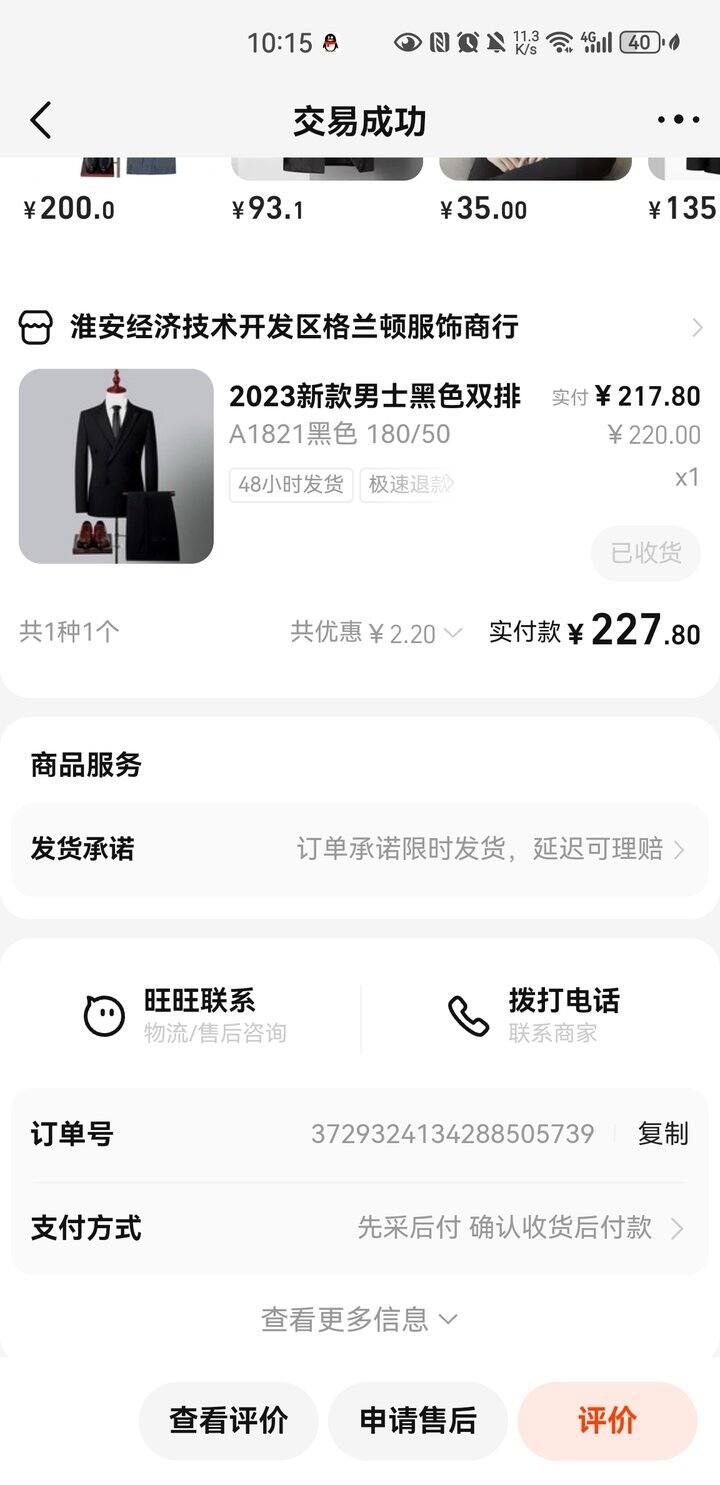Open the 发货承诺 service row
720x1485 pixels.
[360, 850]
